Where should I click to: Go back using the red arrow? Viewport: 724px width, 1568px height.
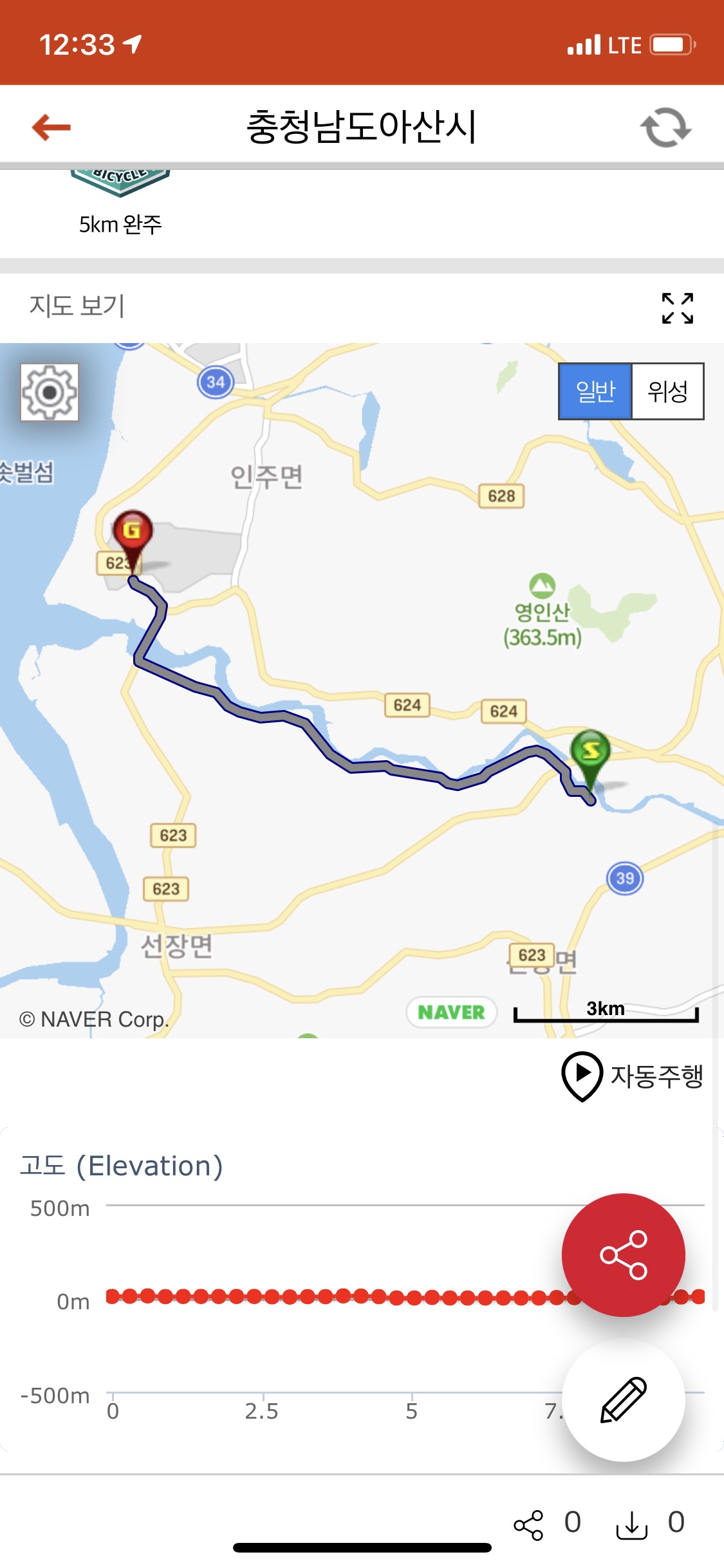[51, 127]
